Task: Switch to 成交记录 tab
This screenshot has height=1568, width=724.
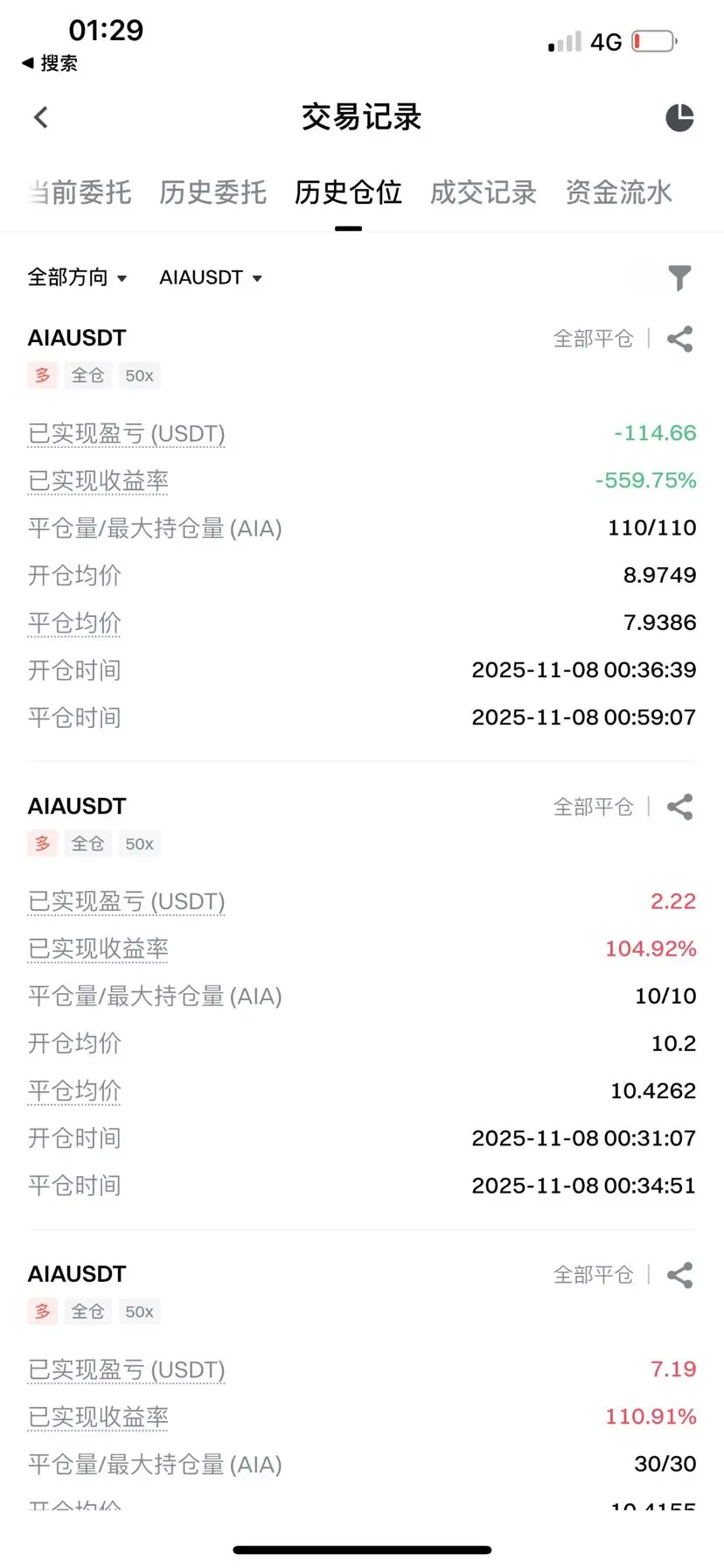Action: 484,192
